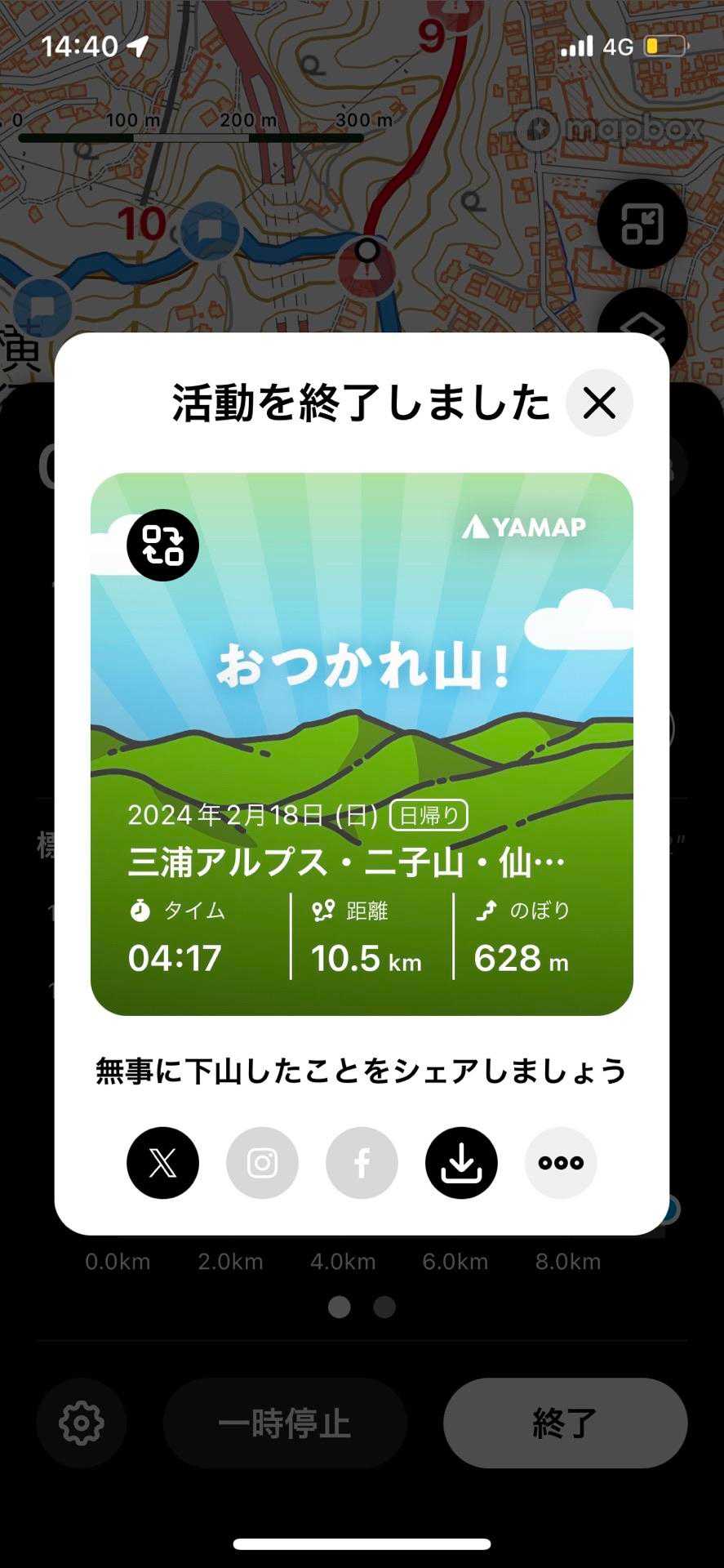The image size is (724, 1568).
Task: Open more sharing options
Action: click(x=561, y=1162)
